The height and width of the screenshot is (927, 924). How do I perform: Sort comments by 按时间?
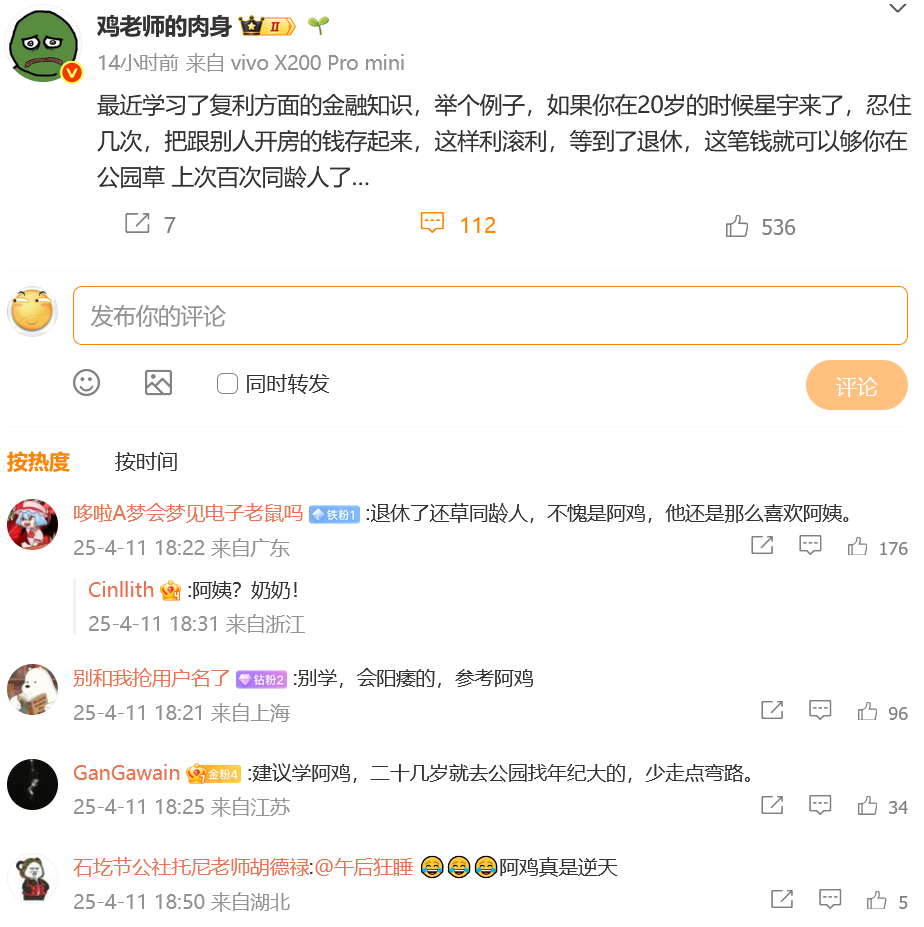pos(146,461)
